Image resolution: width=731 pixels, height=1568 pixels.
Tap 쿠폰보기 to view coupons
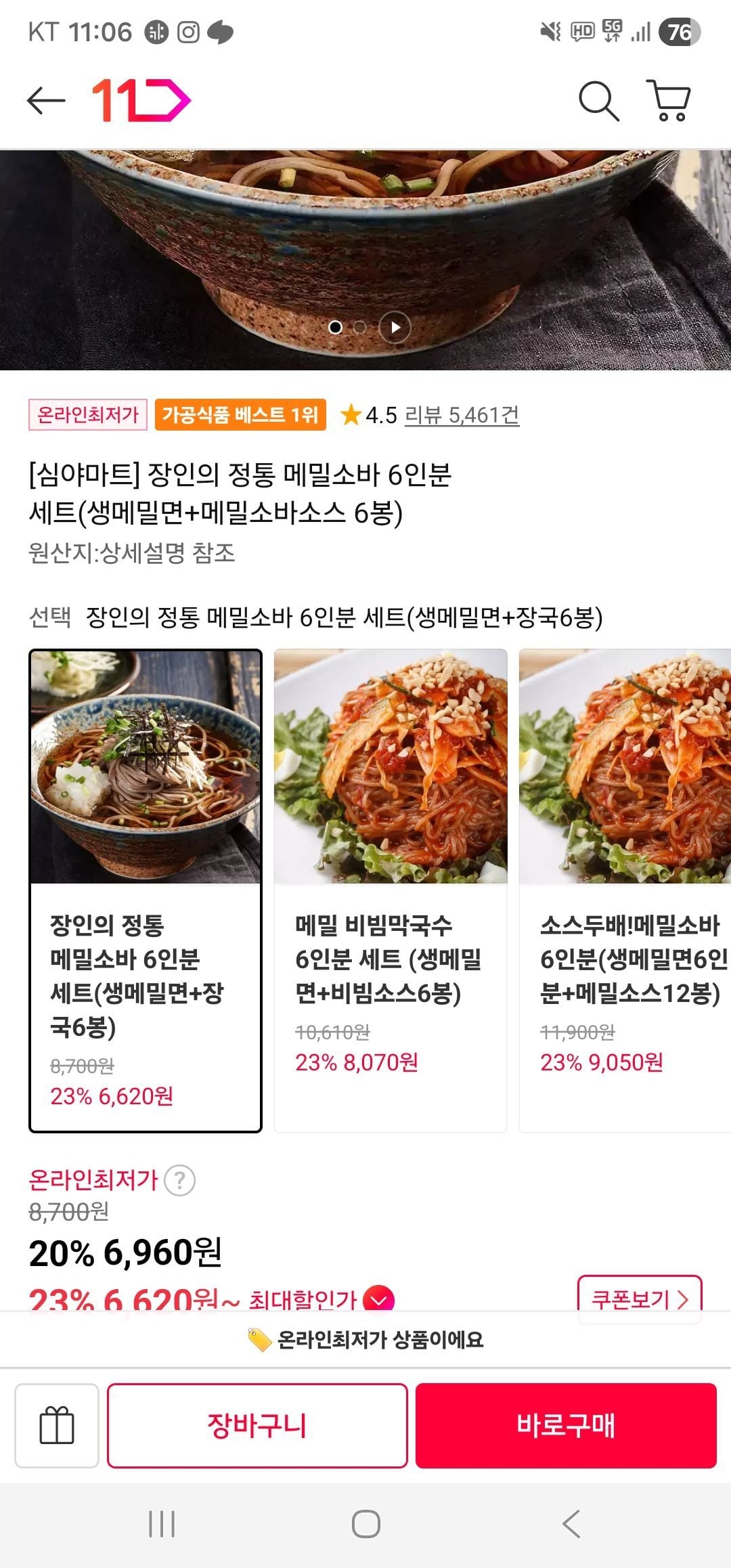pos(640,1297)
